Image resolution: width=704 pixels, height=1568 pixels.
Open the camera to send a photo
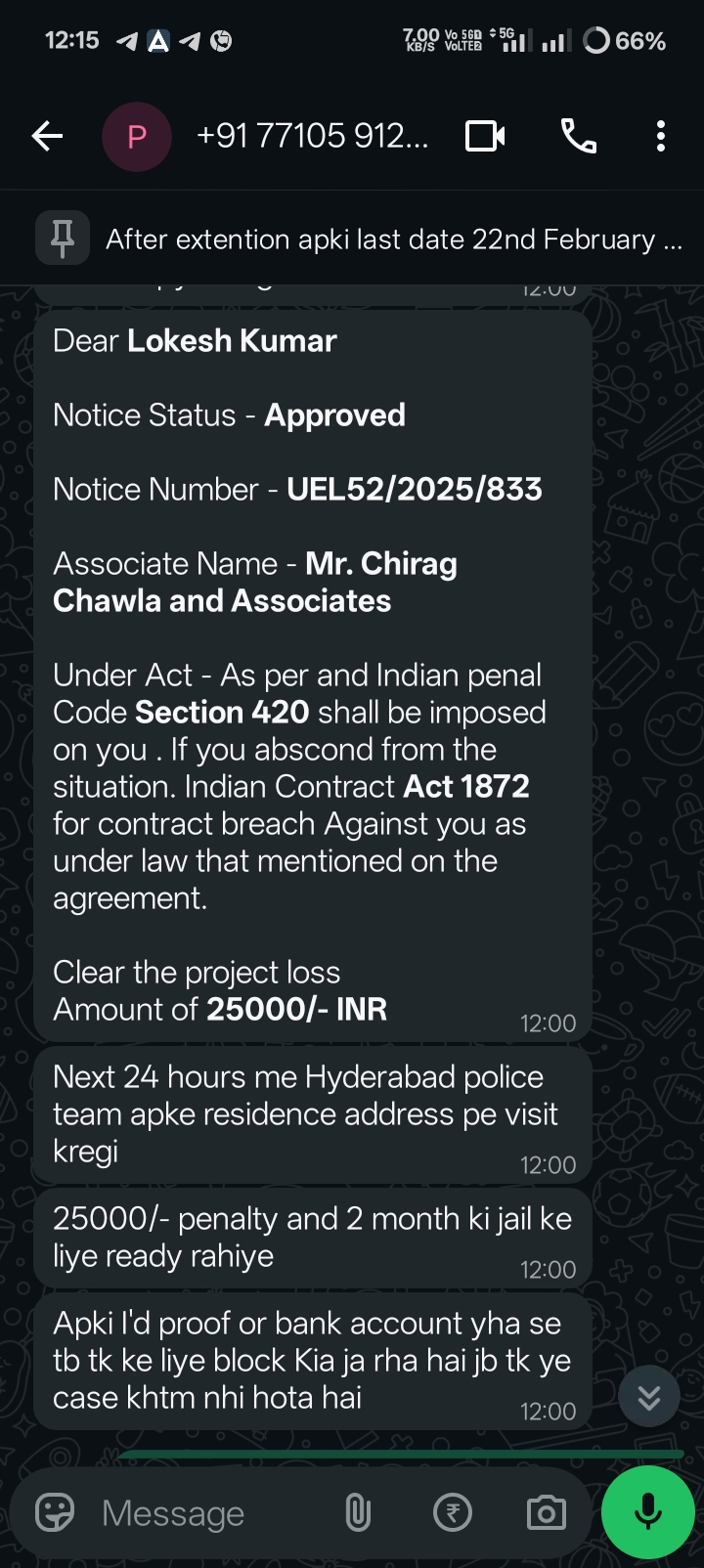click(546, 1513)
